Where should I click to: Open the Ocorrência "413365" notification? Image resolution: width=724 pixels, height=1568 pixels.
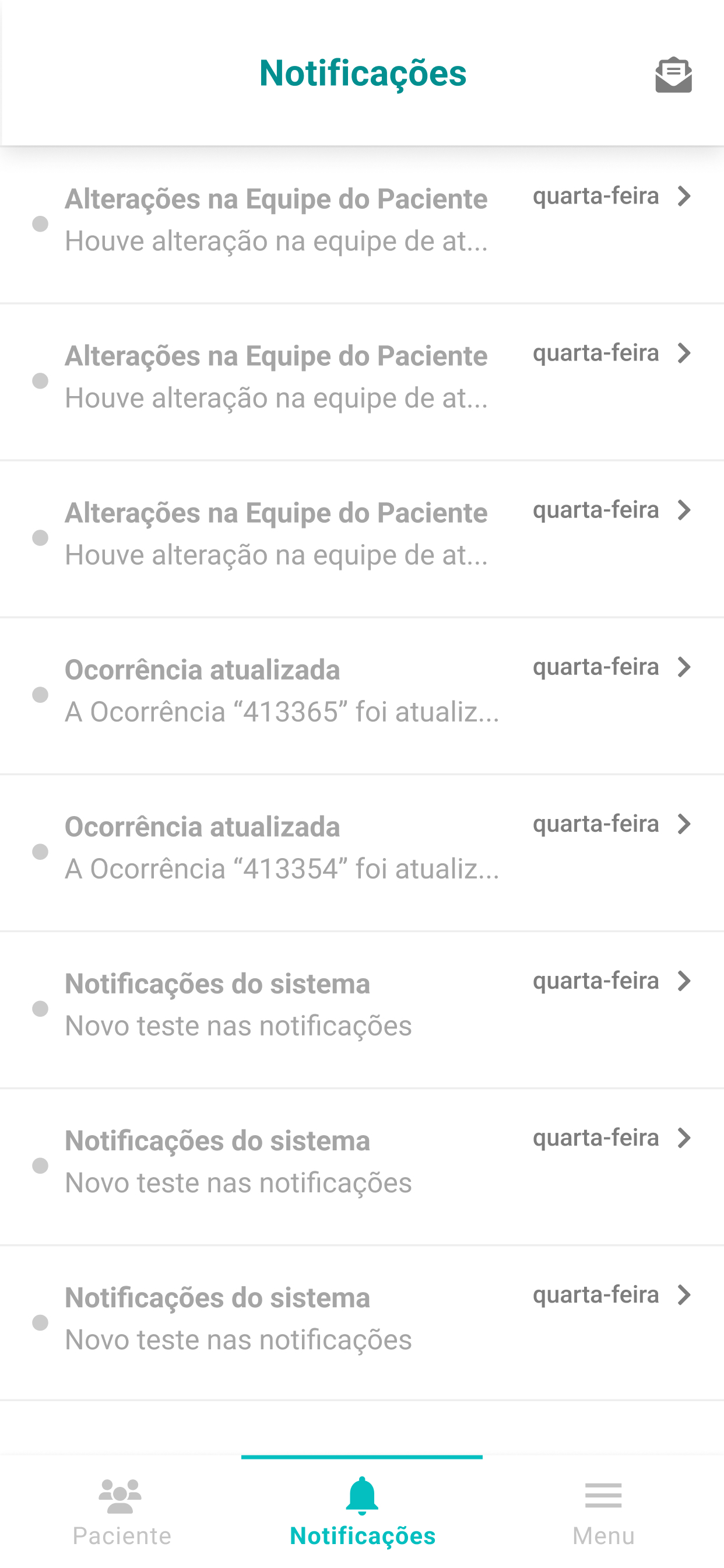point(362,696)
